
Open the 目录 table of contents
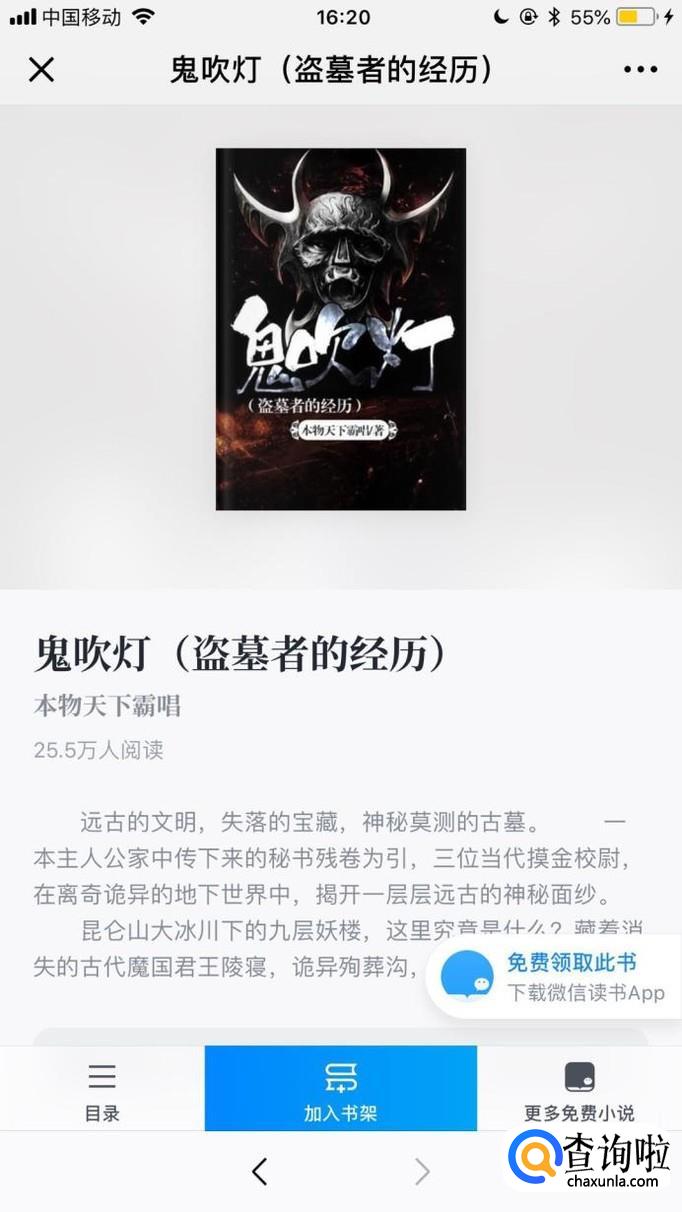[102, 1090]
